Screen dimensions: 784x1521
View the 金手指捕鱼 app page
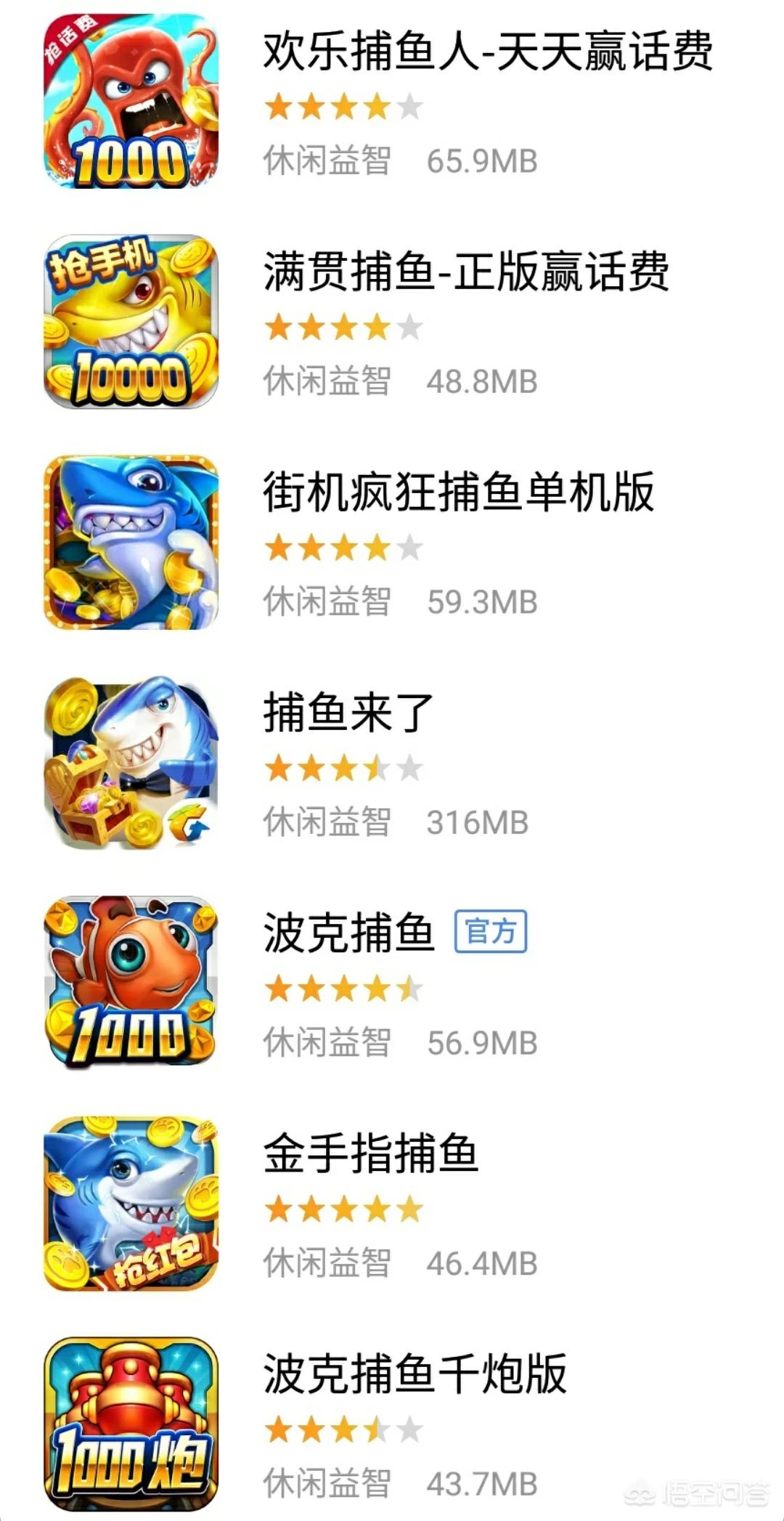coord(370,1154)
